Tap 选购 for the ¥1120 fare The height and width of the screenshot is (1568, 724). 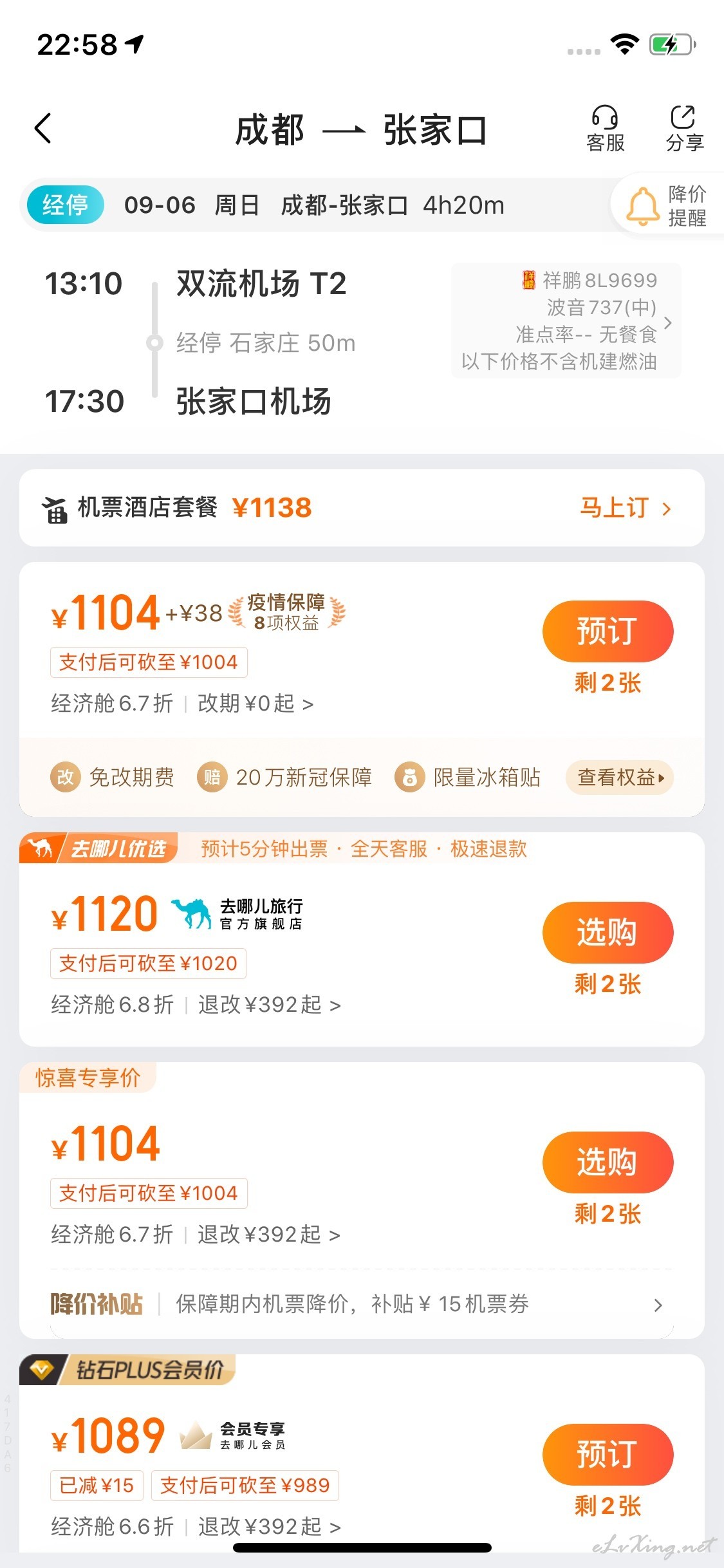(x=608, y=932)
